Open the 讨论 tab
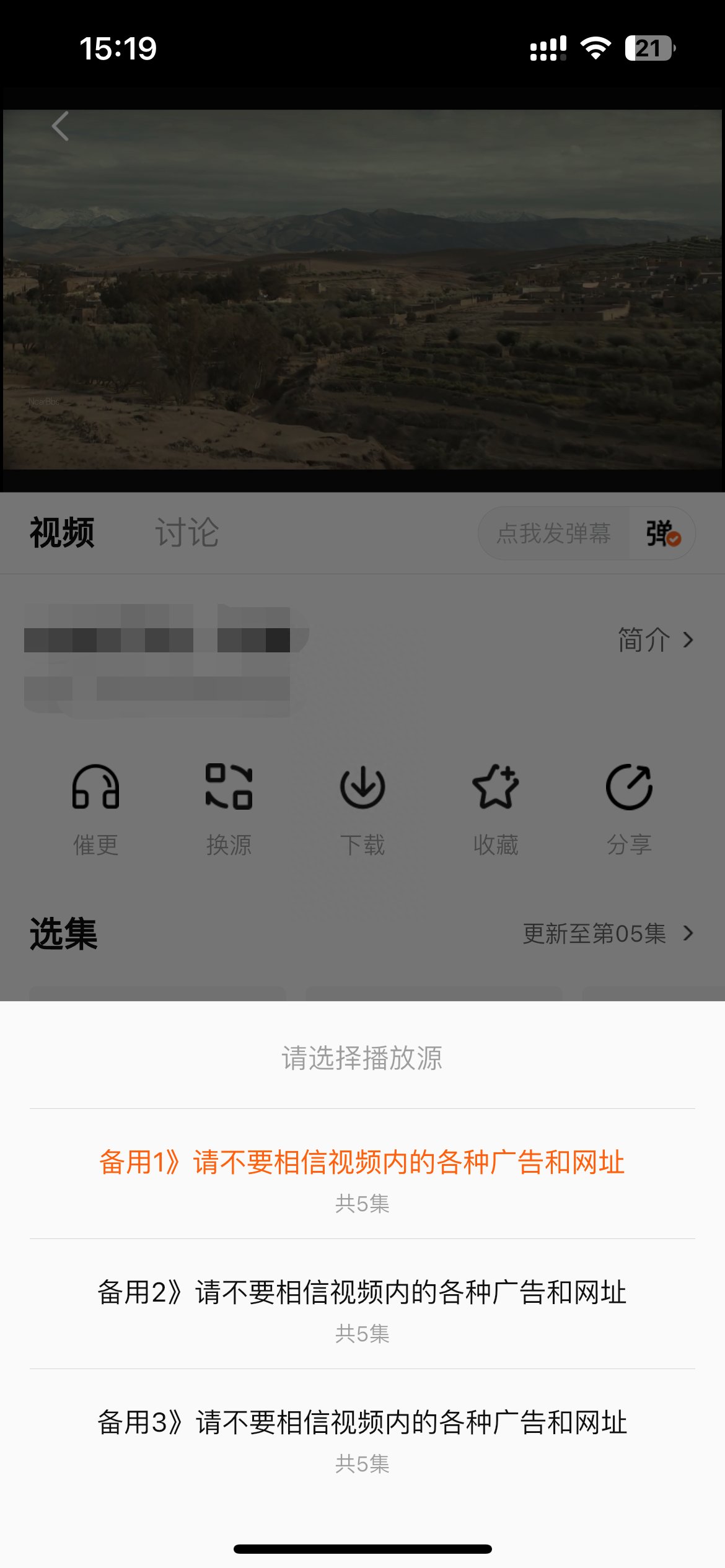The image size is (725, 1568). pyautogui.click(x=187, y=533)
